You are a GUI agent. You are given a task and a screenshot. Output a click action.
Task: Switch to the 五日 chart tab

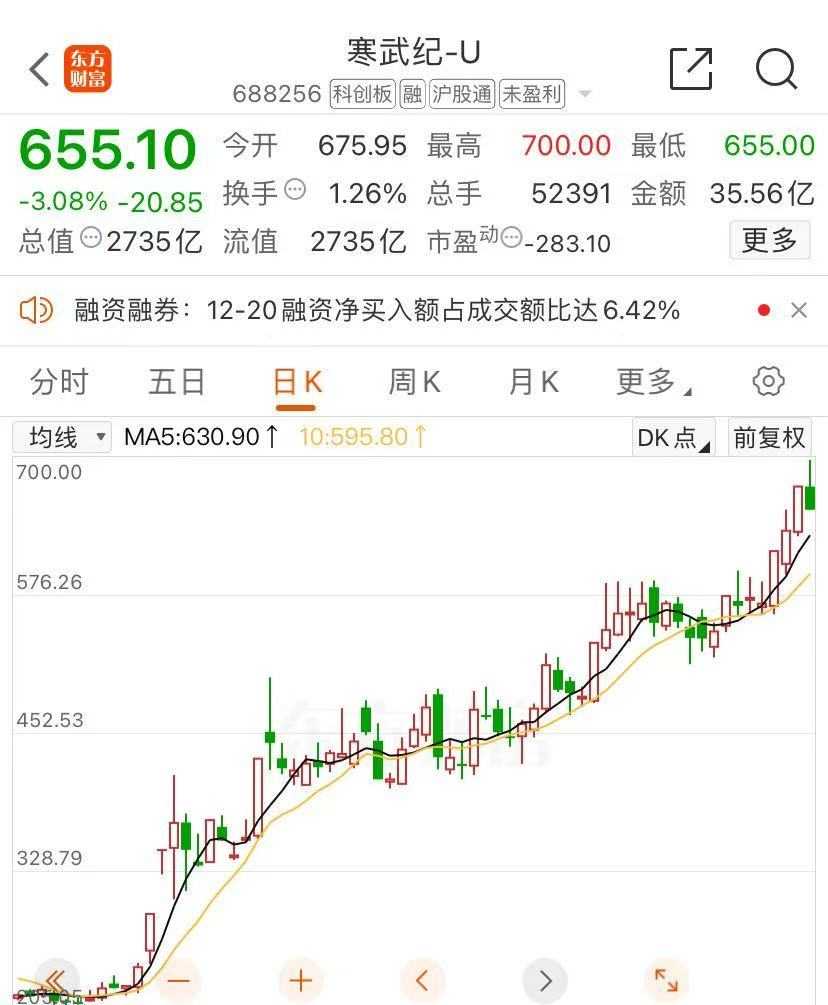click(x=177, y=382)
